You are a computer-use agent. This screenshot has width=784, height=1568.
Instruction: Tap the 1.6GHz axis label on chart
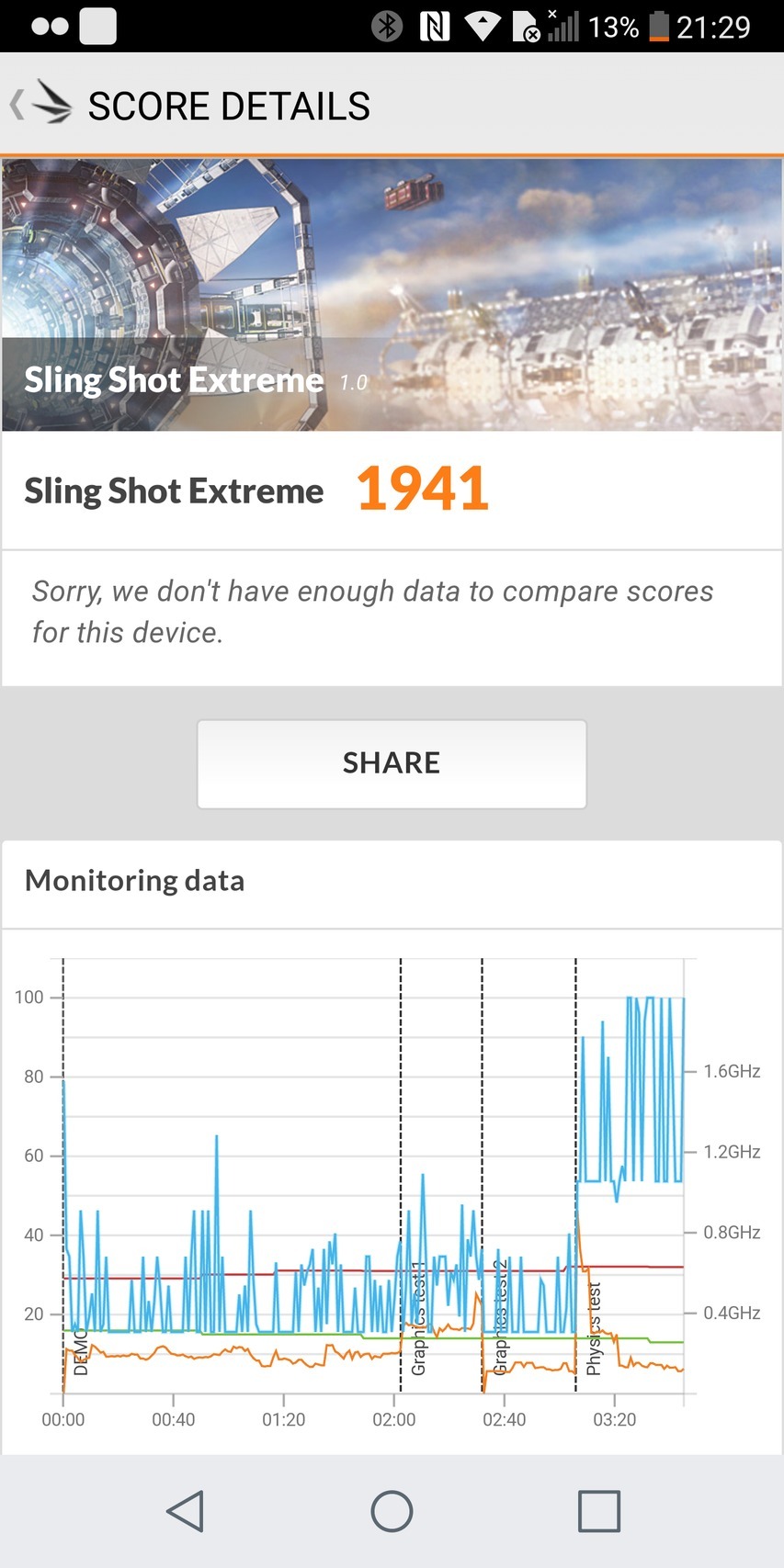732,1071
